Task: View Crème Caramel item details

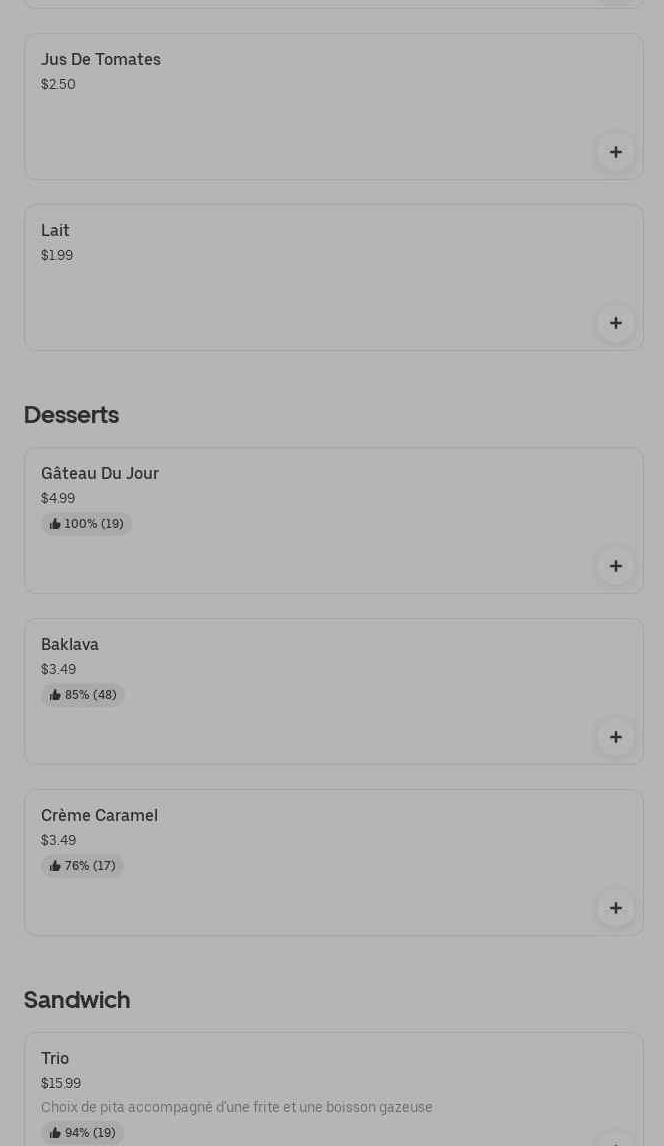Action: pos(334,862)
